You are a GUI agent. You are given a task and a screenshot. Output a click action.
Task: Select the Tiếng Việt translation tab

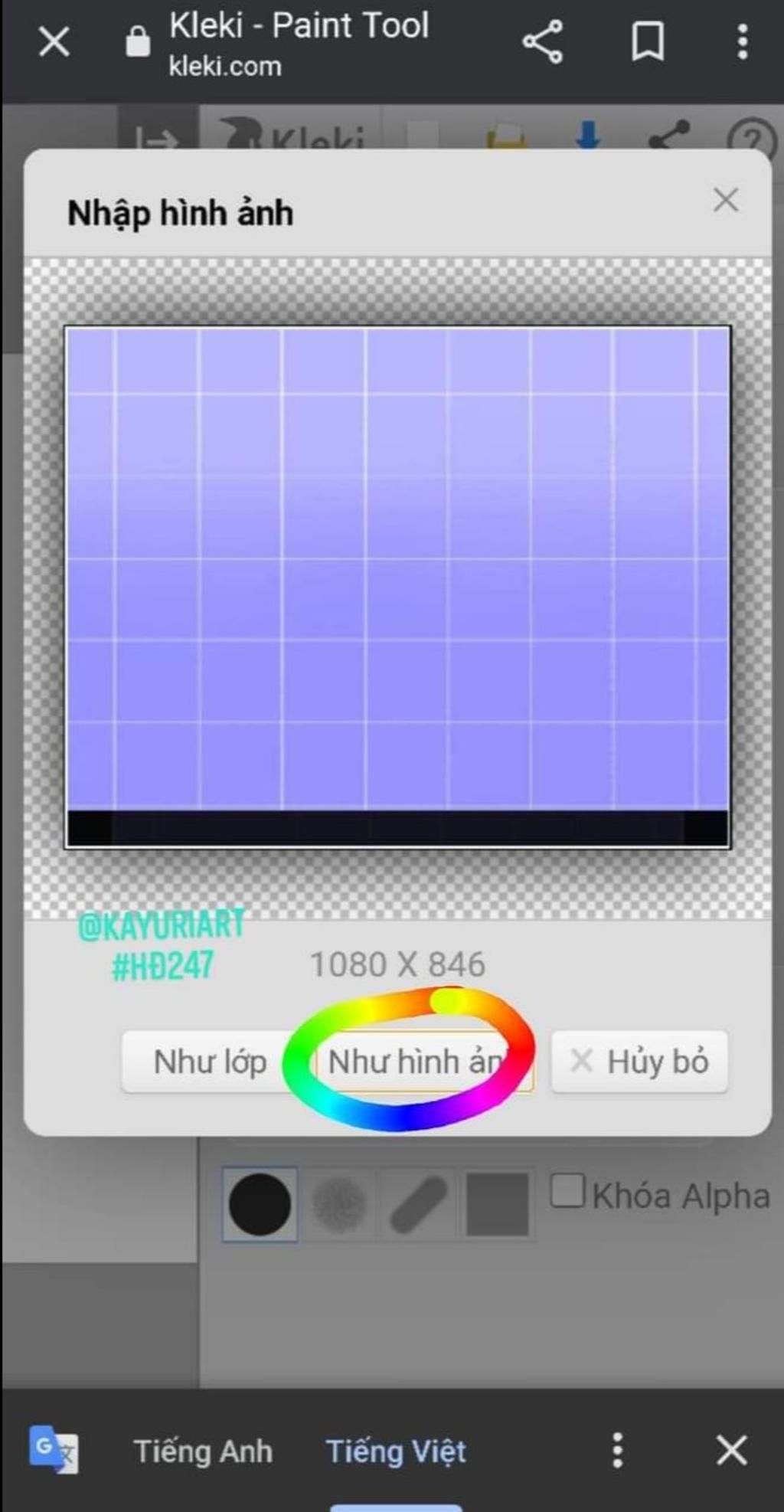[x=396, y=1451]
